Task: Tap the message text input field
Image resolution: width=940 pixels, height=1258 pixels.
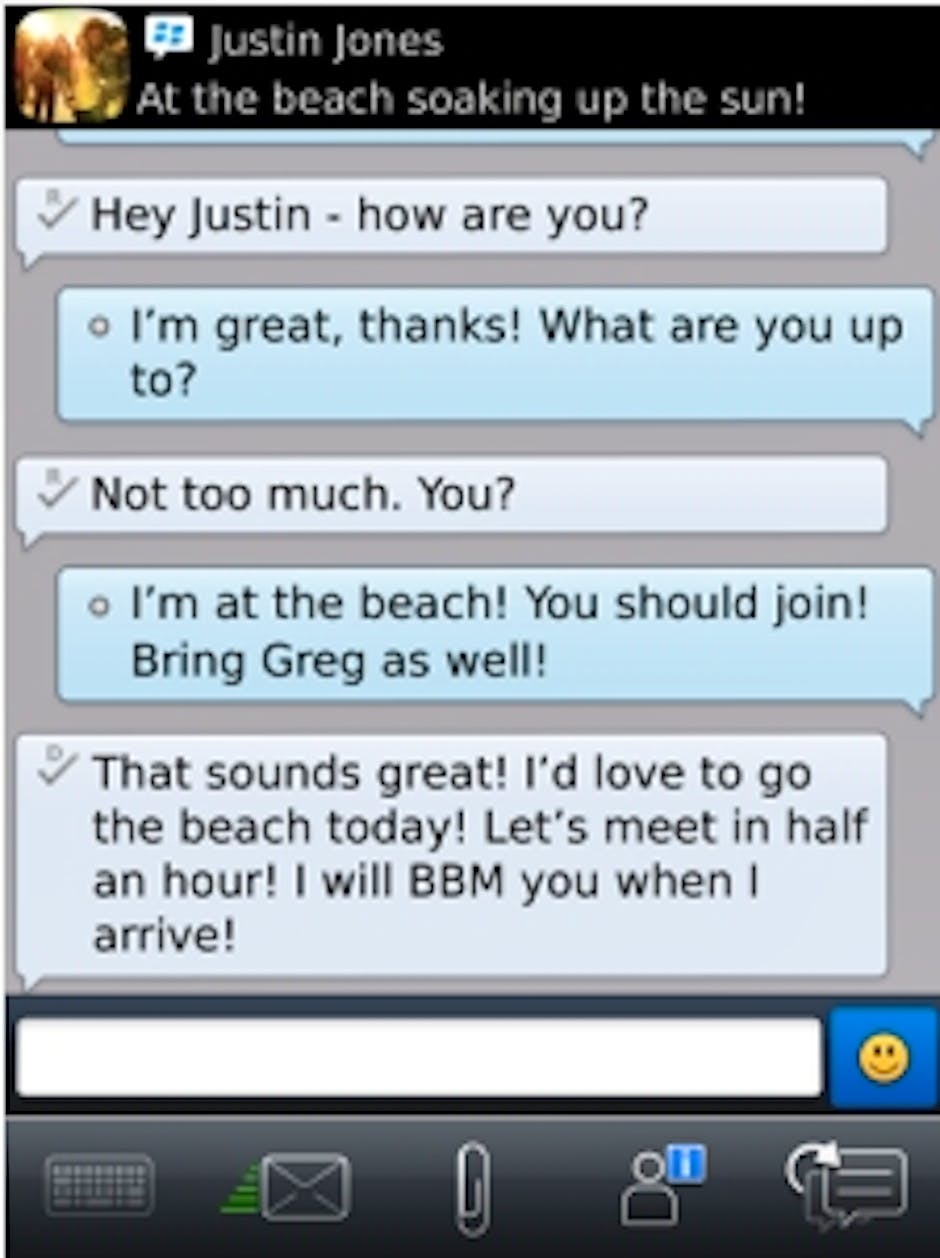Action: pyautogui.click(x=418, y=1058)
